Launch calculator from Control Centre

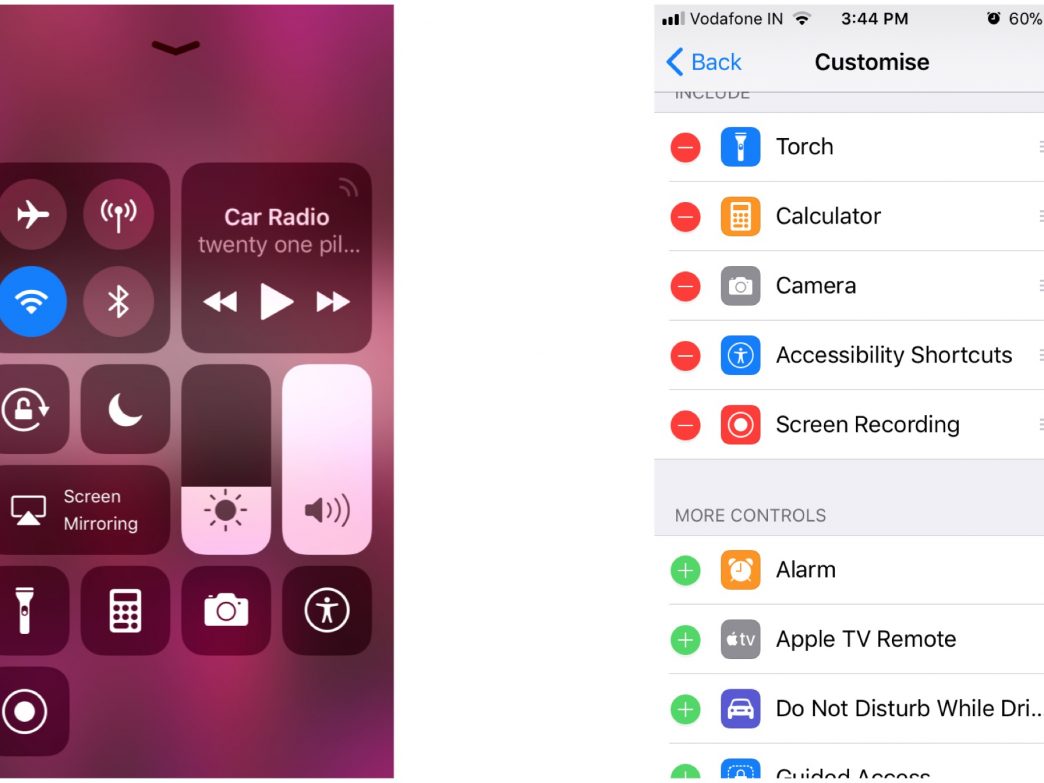125,611
